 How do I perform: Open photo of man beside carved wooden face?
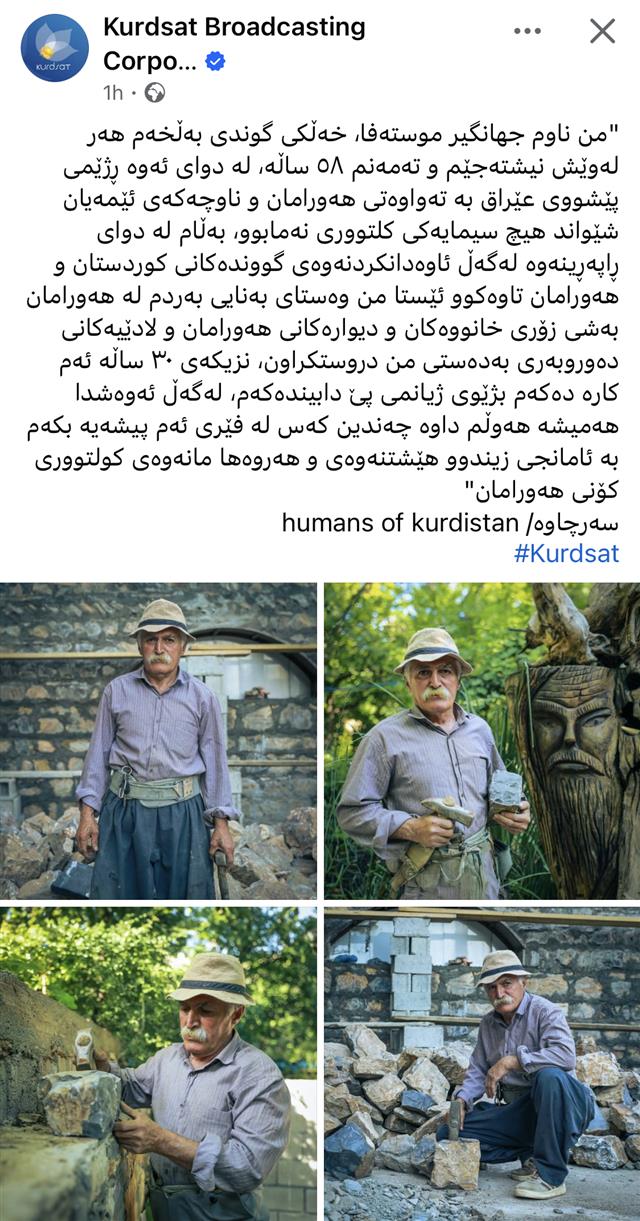pyautogui.click(x=482, y=740)
